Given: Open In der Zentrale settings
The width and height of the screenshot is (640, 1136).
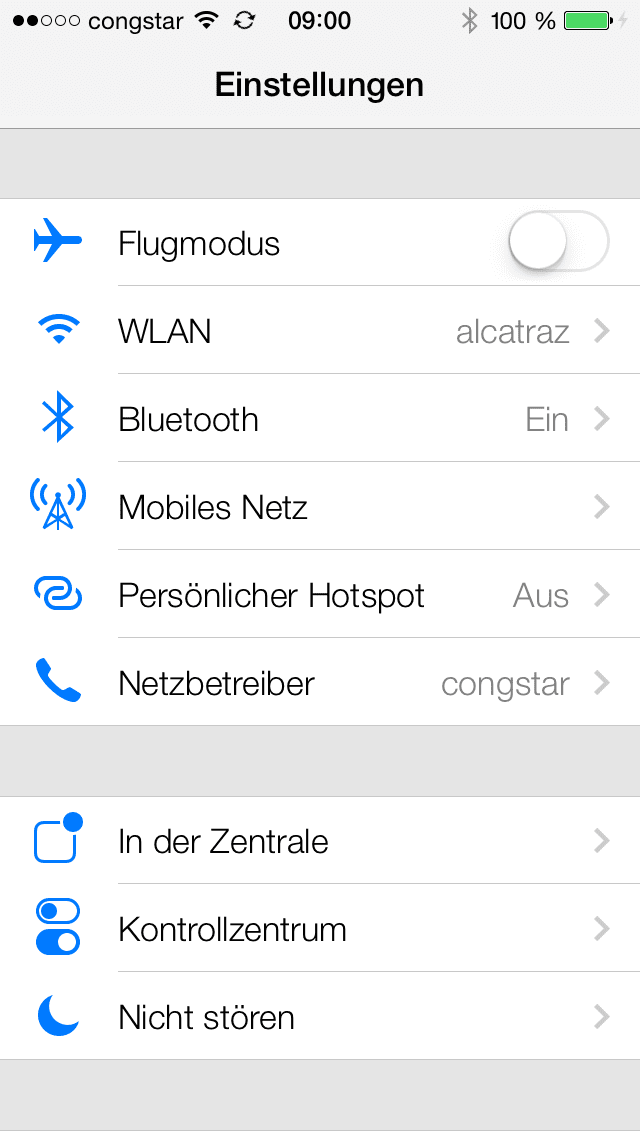Looking at the screenshot, I should pyautogui.click(x=320, y=841).
